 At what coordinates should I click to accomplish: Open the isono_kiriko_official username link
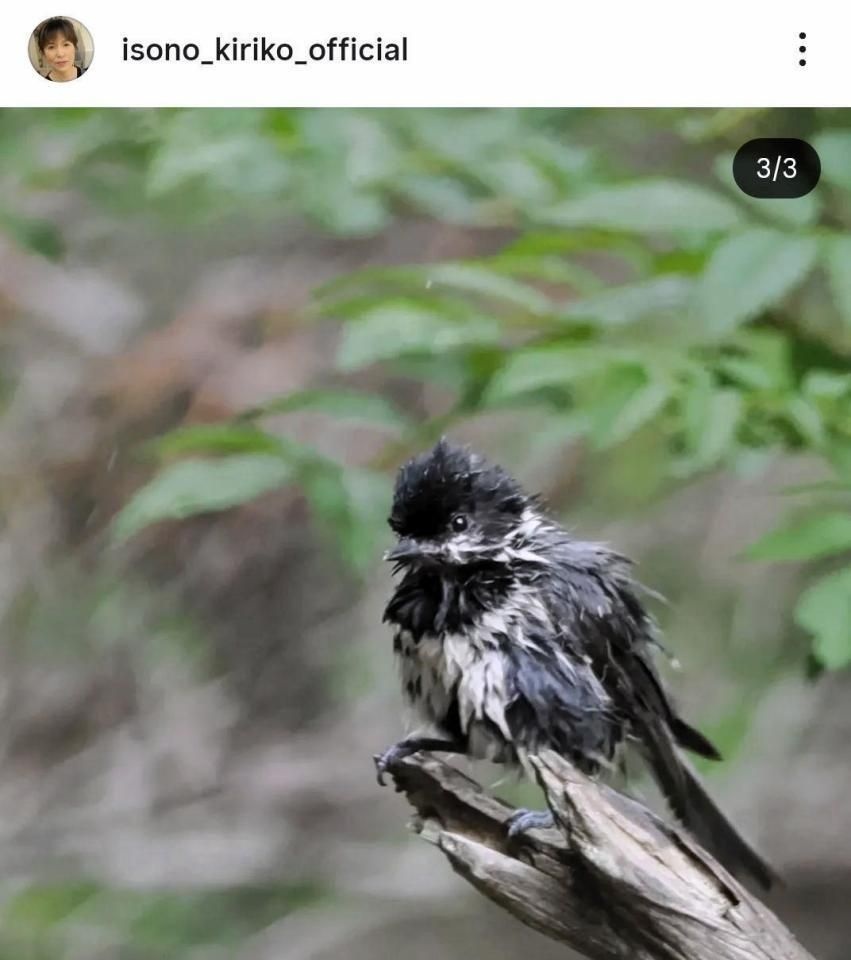[264, 50]
